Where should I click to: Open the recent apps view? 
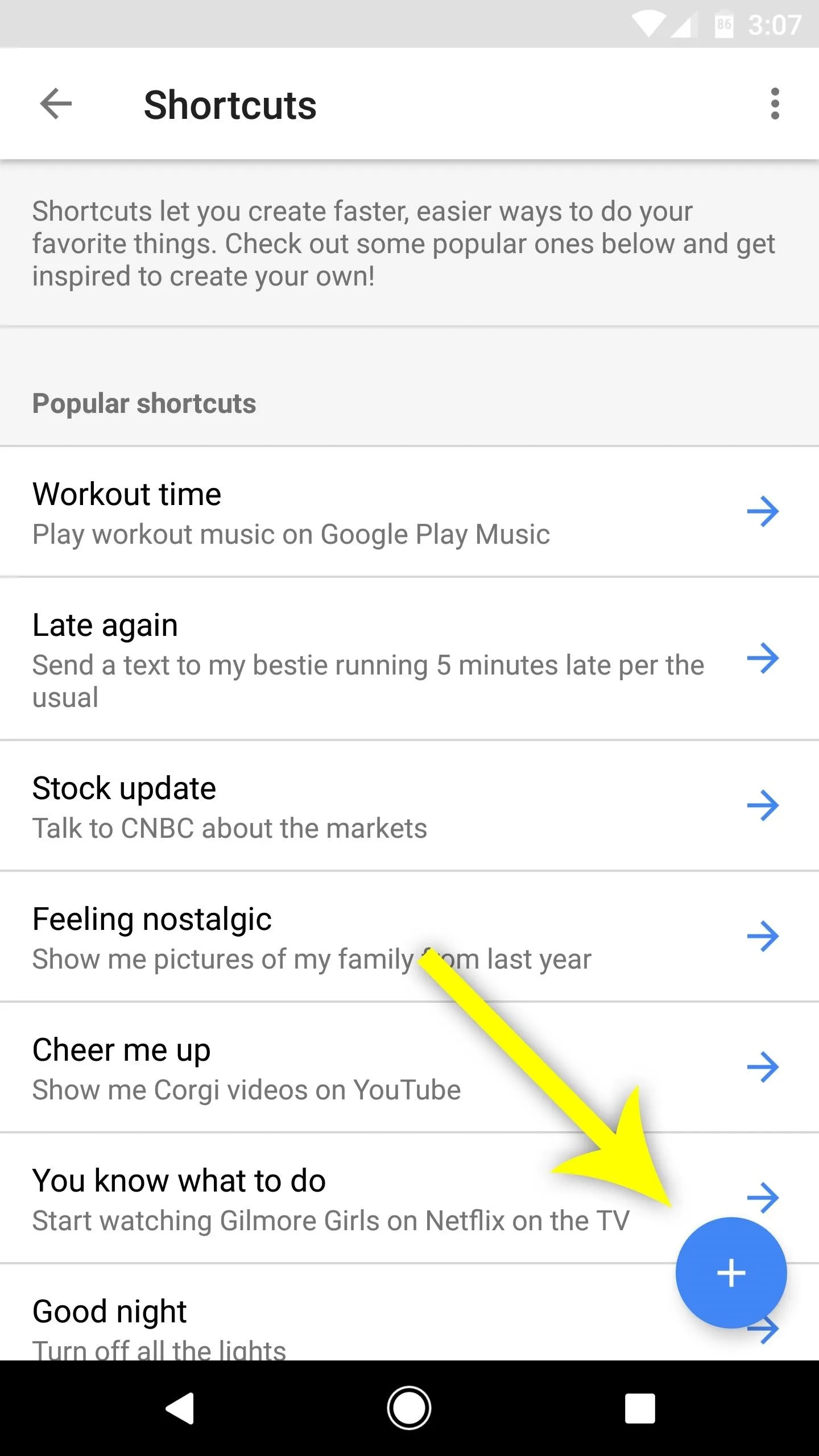click(x=640, y=1408)
